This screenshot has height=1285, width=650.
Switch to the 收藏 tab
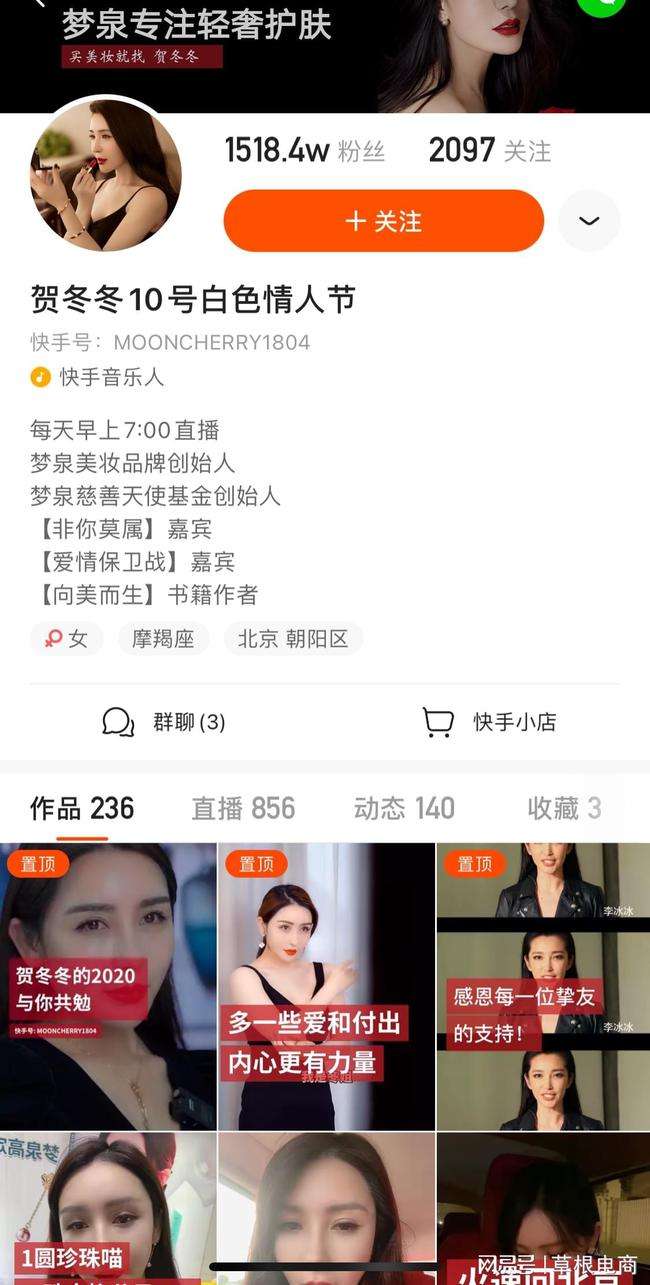pyautogui.click(x=564, y=808)
